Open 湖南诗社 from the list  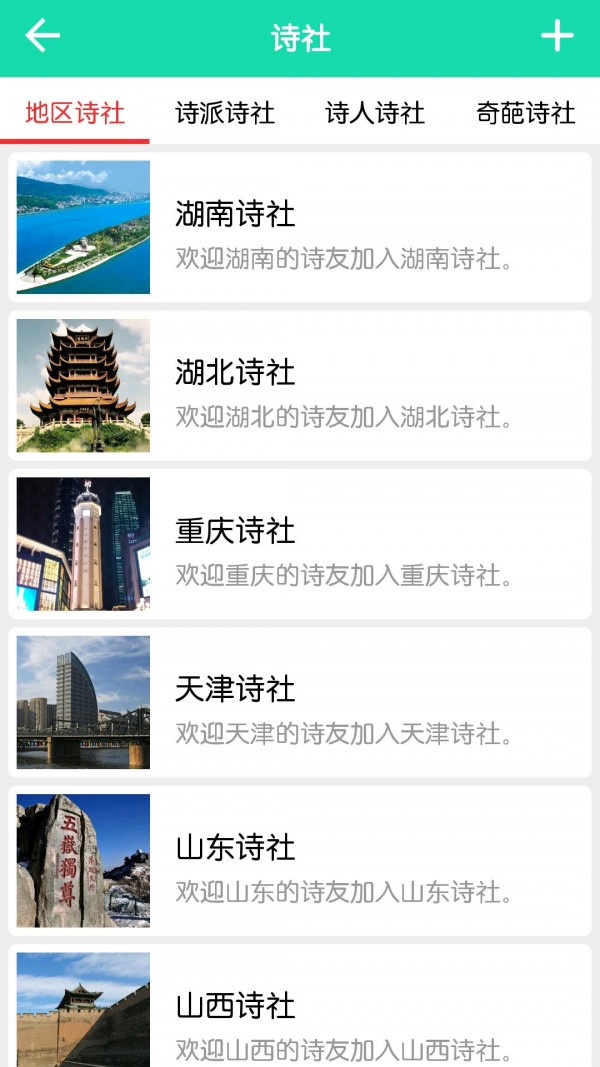click(300, 228)
